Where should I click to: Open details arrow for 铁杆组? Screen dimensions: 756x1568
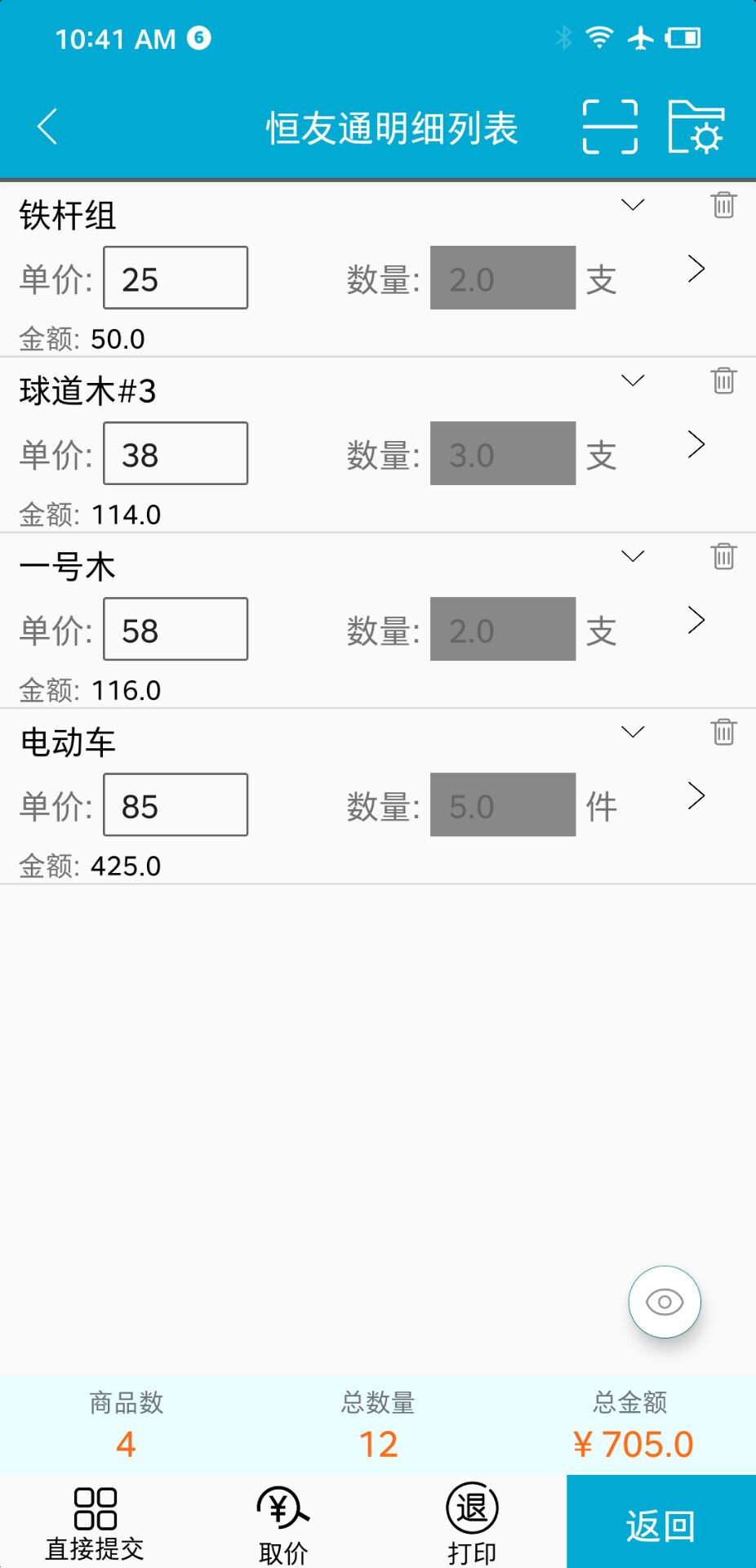point(696,269)
